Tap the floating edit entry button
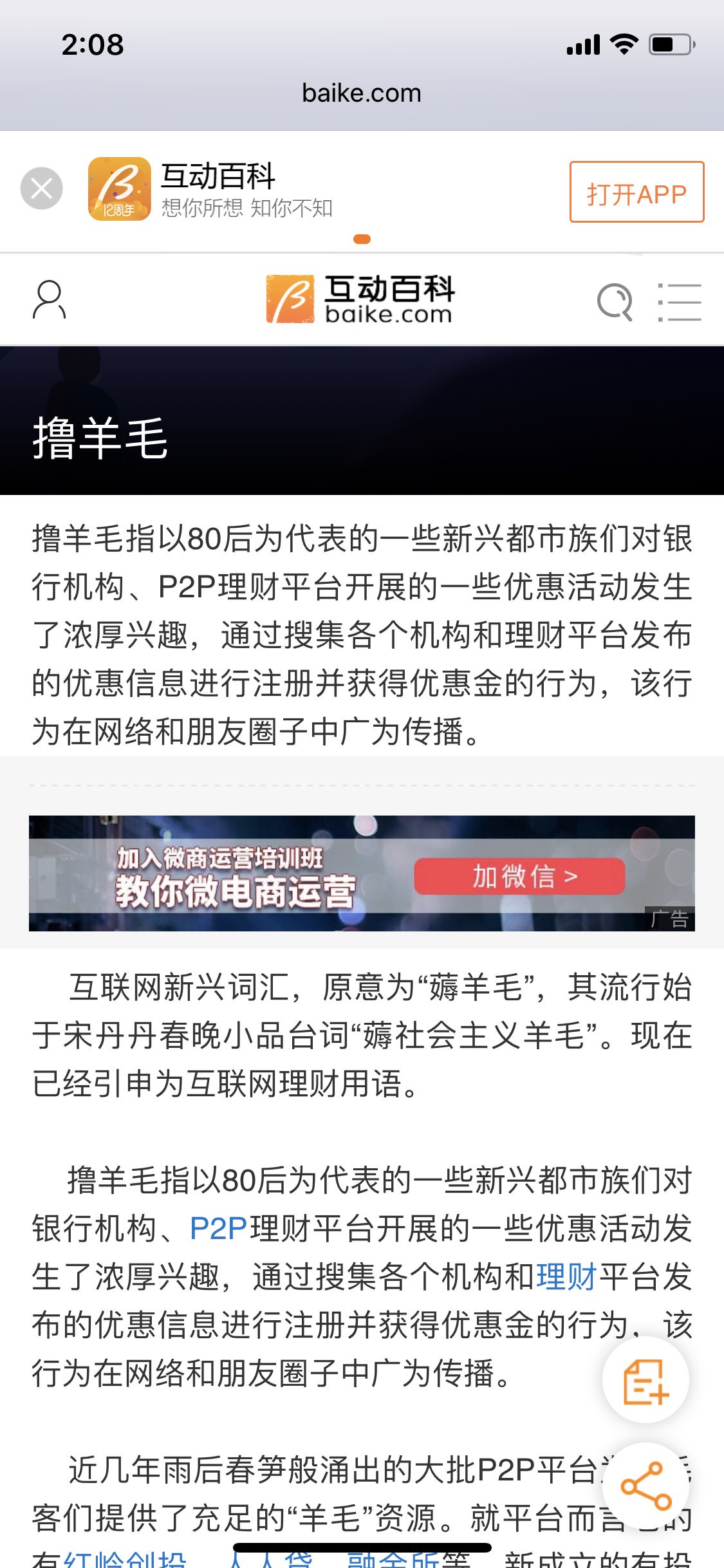Viewport: 724px width, 1568px height. coord(645,1381)
